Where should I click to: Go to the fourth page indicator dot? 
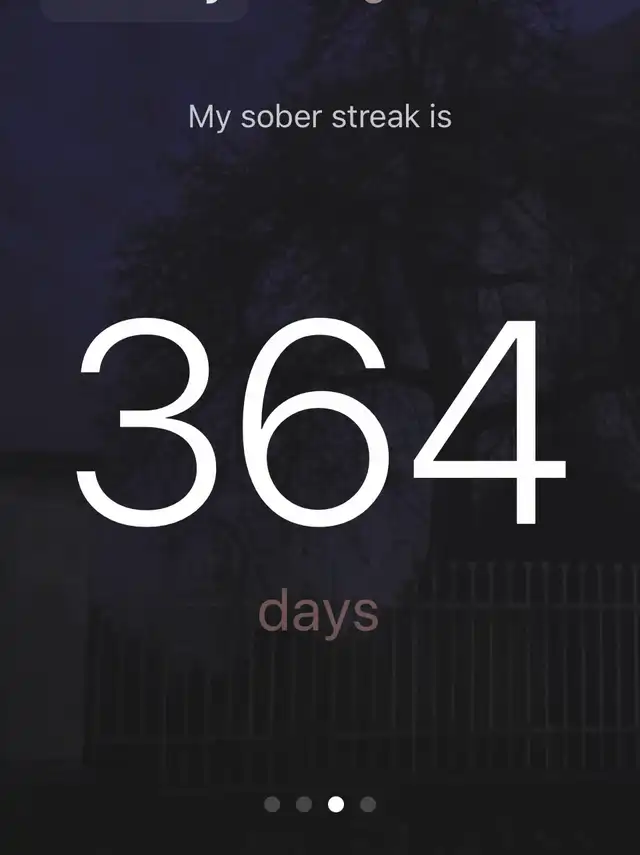click(x=368, y=804)
